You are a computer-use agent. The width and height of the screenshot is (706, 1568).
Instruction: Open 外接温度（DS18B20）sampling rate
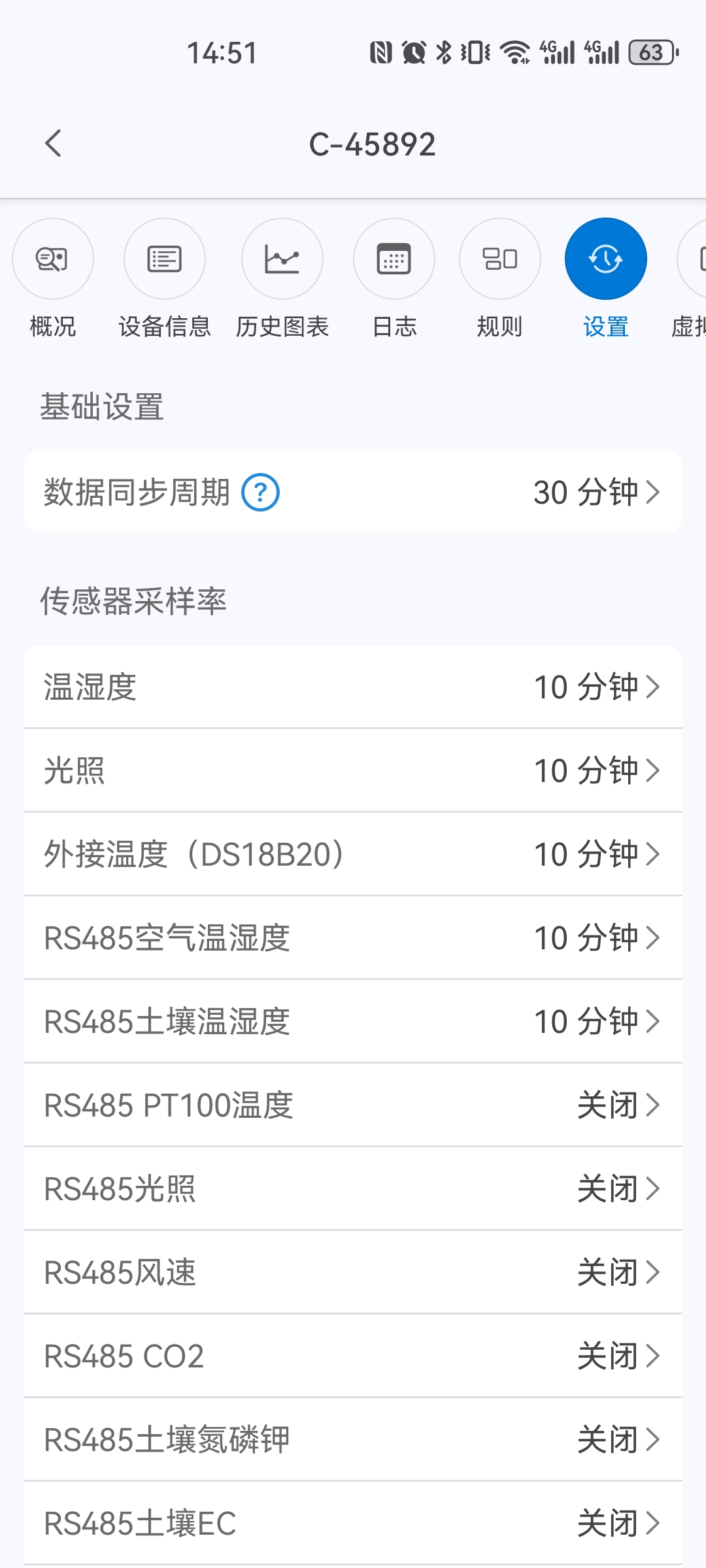[353, 854]
